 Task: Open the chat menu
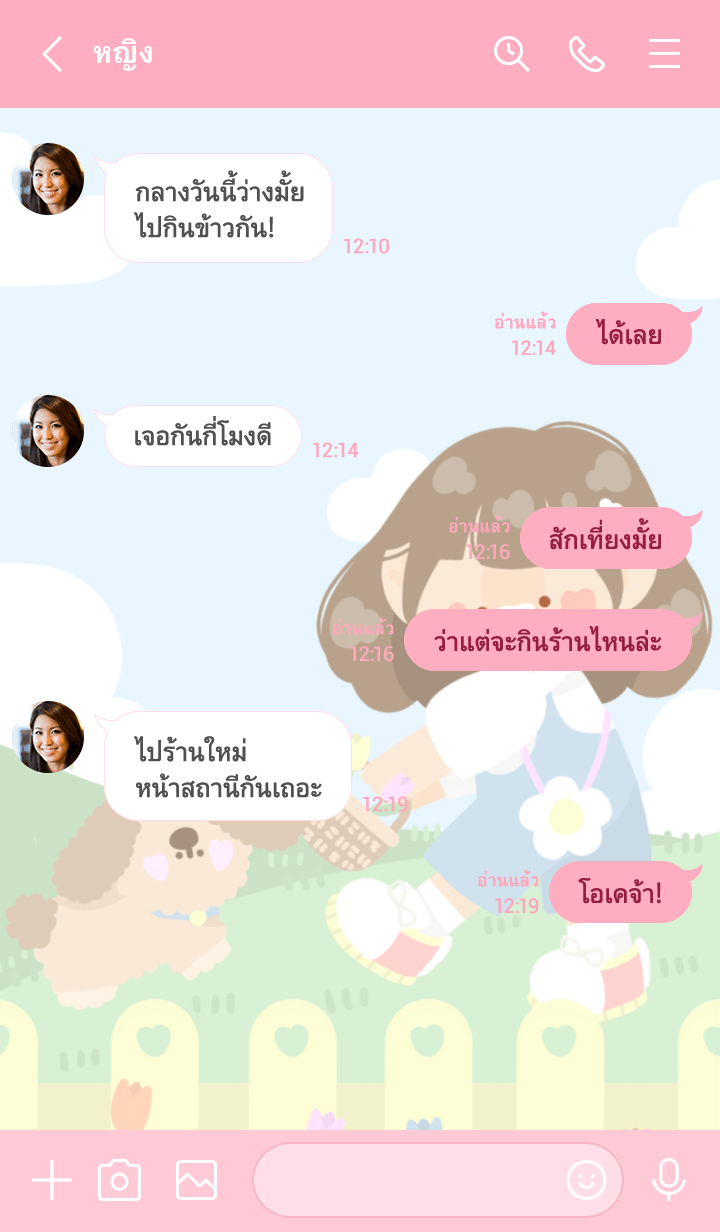664,54
